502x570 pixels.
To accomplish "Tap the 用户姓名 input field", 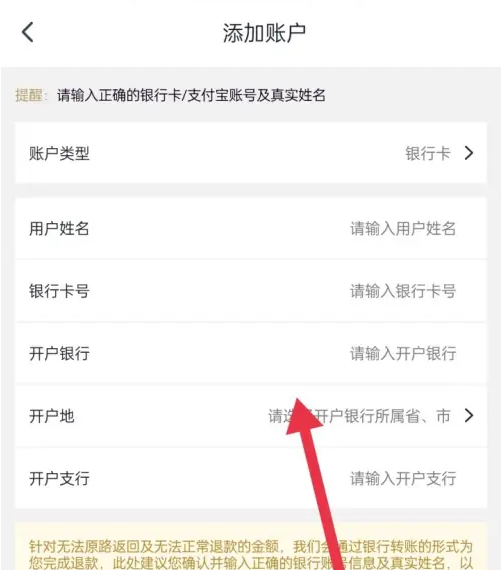I will point(251,229).
